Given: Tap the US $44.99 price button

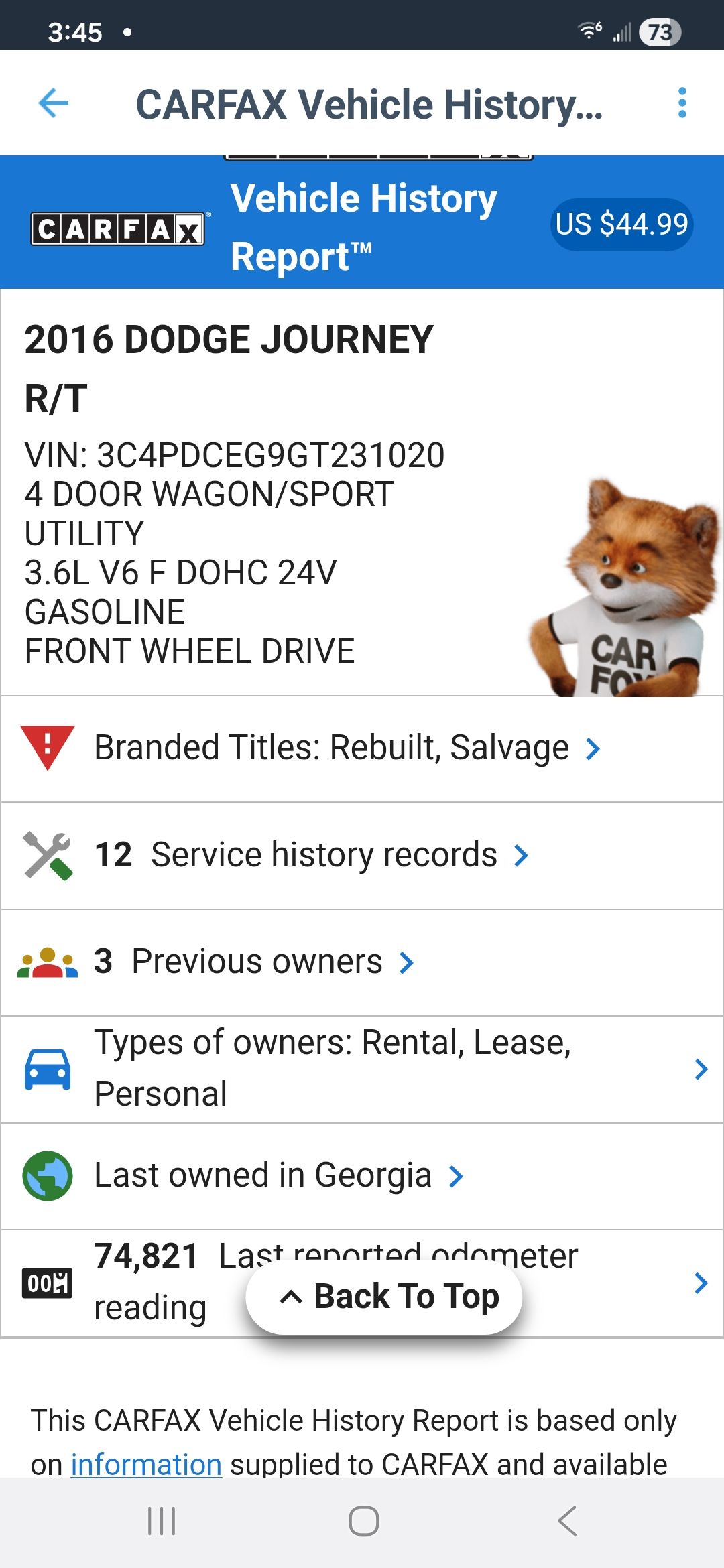Looking at the screenshot, I should pyautogui.click(x=621, y=224).
